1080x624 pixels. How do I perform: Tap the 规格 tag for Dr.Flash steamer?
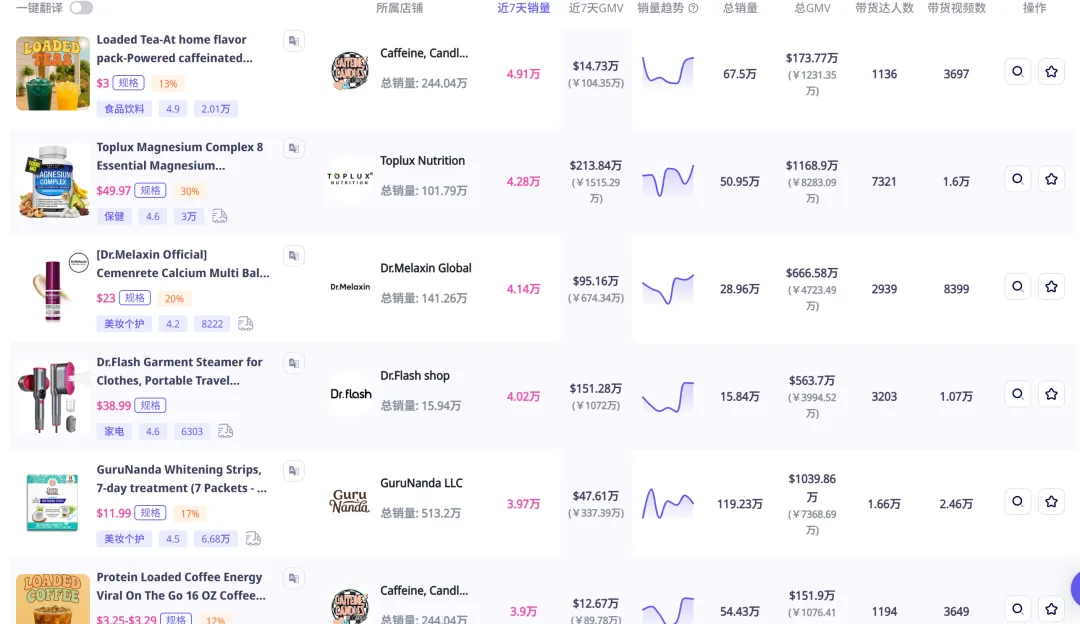pyautogui.click(x=151, y=406)
